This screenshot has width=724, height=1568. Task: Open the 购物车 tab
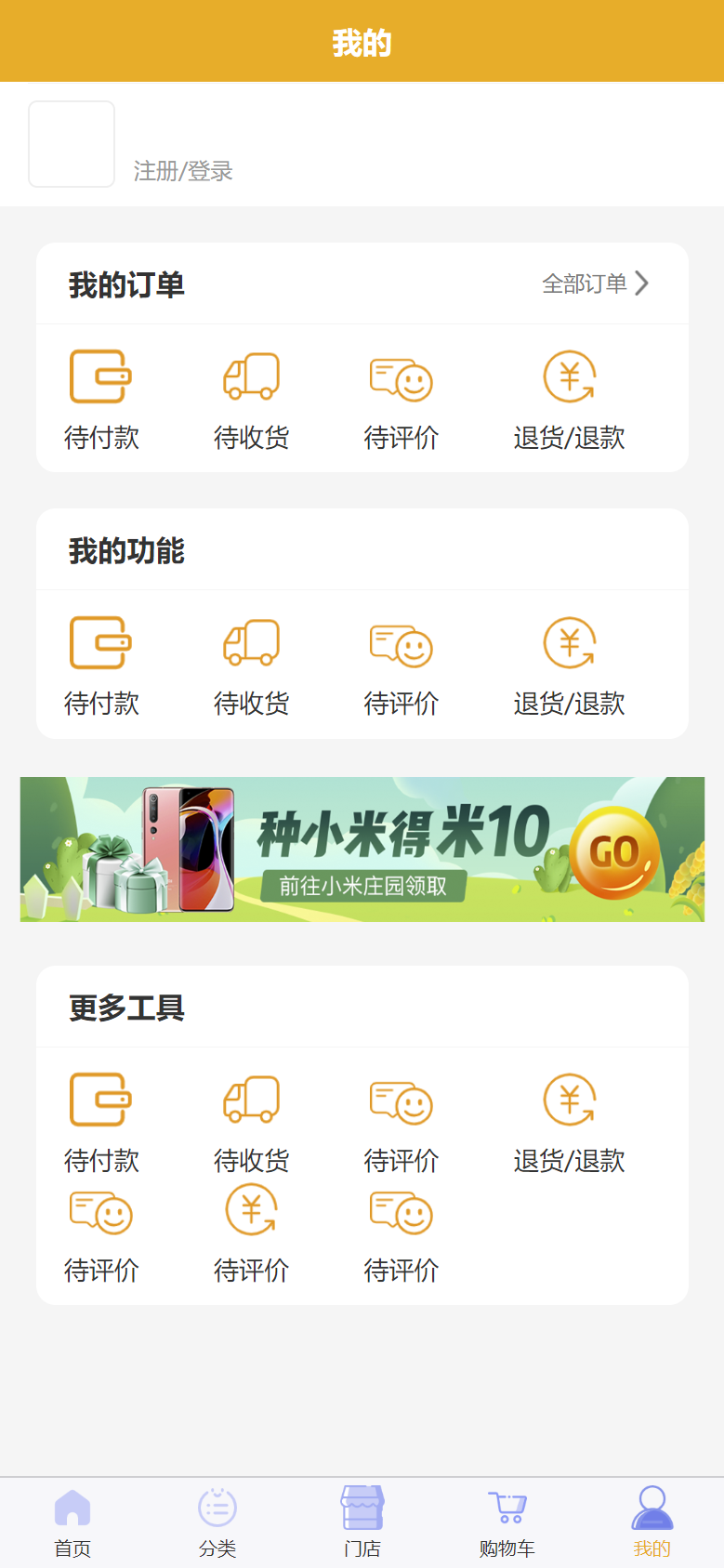pos(507,1522)
